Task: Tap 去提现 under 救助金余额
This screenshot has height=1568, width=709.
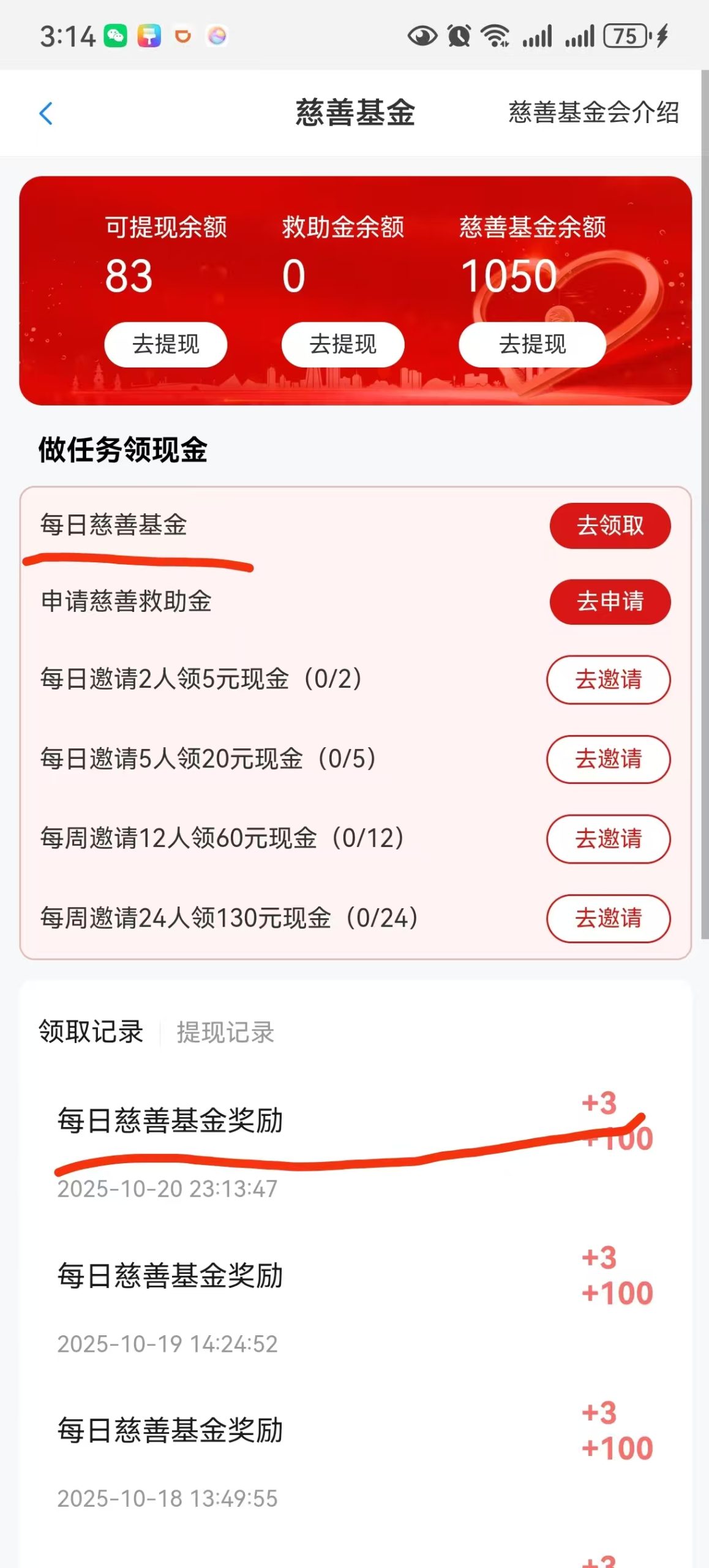Action: point(343,344)
